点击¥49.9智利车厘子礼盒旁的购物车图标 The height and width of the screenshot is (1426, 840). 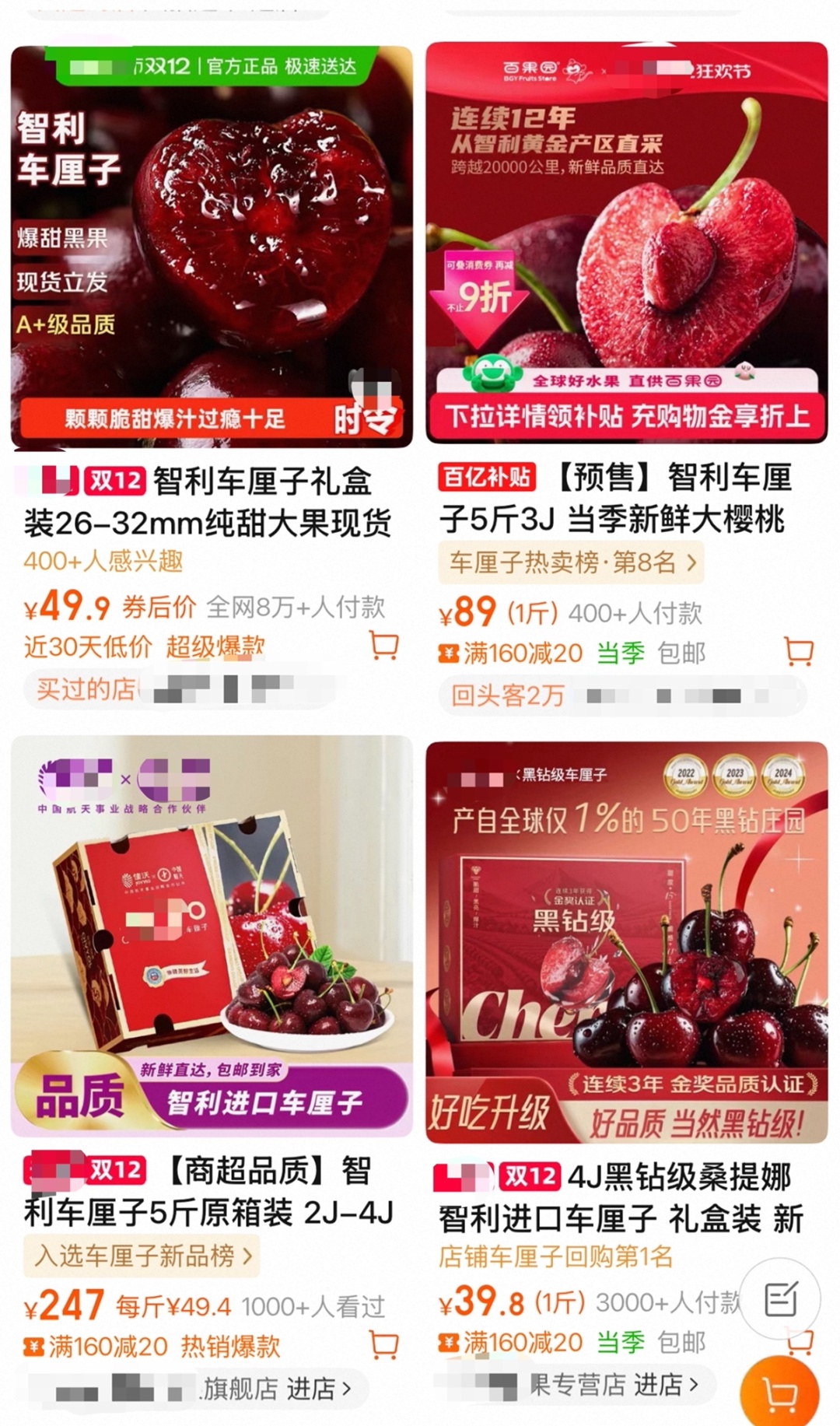coord(383,646)
